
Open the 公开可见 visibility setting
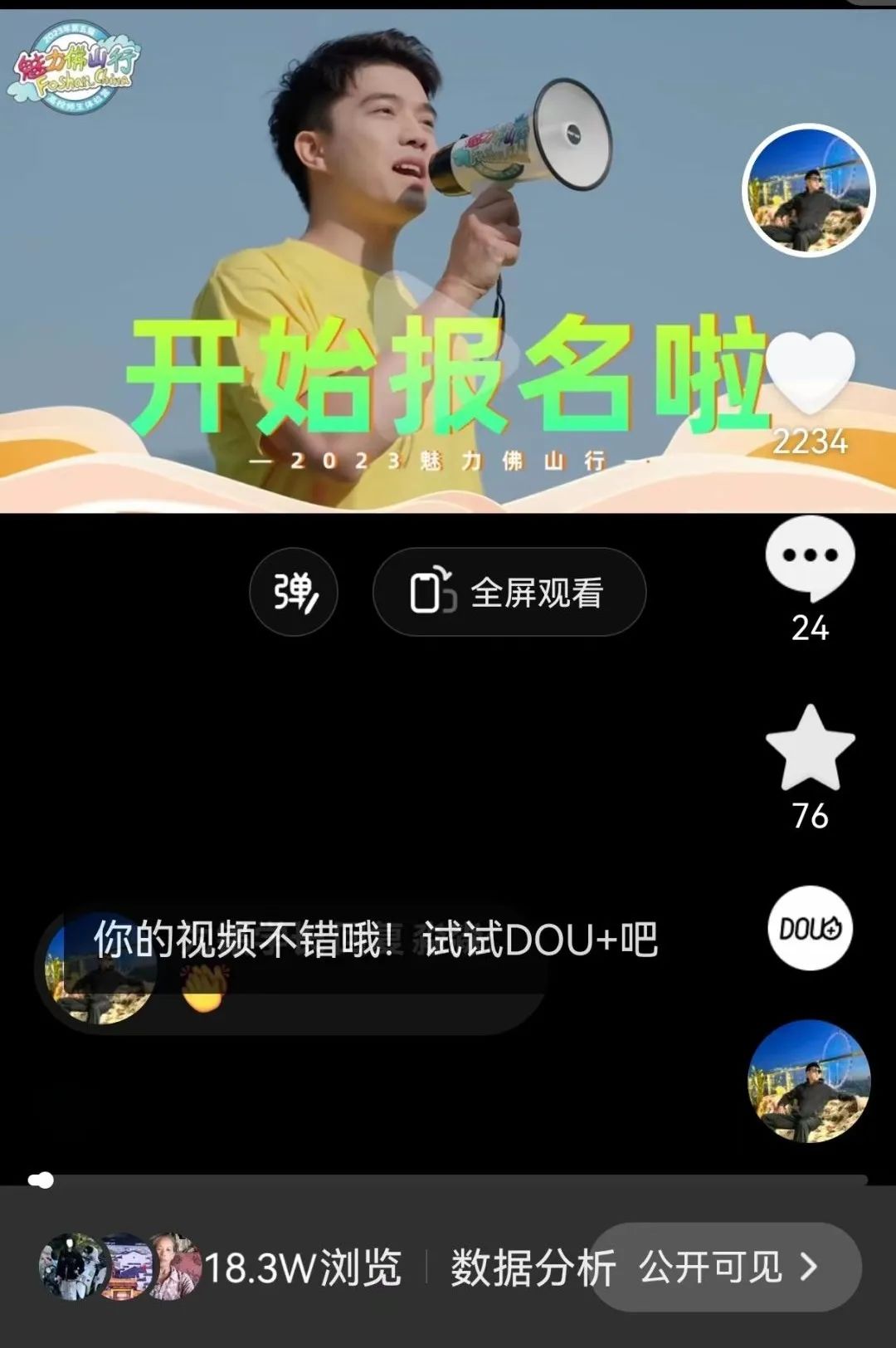click(727, 1267)
